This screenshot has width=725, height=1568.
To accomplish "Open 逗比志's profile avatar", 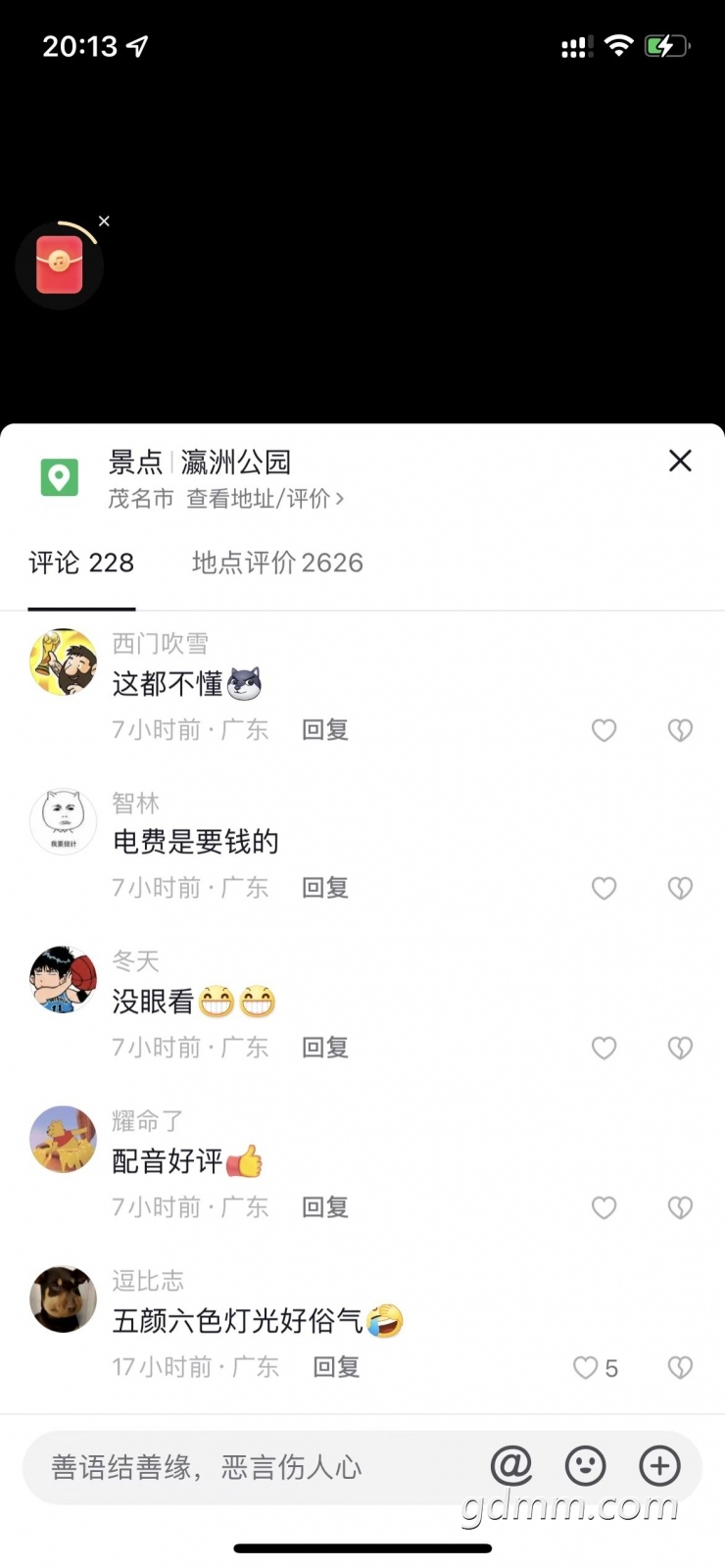I will click(x=64, y=1299).
